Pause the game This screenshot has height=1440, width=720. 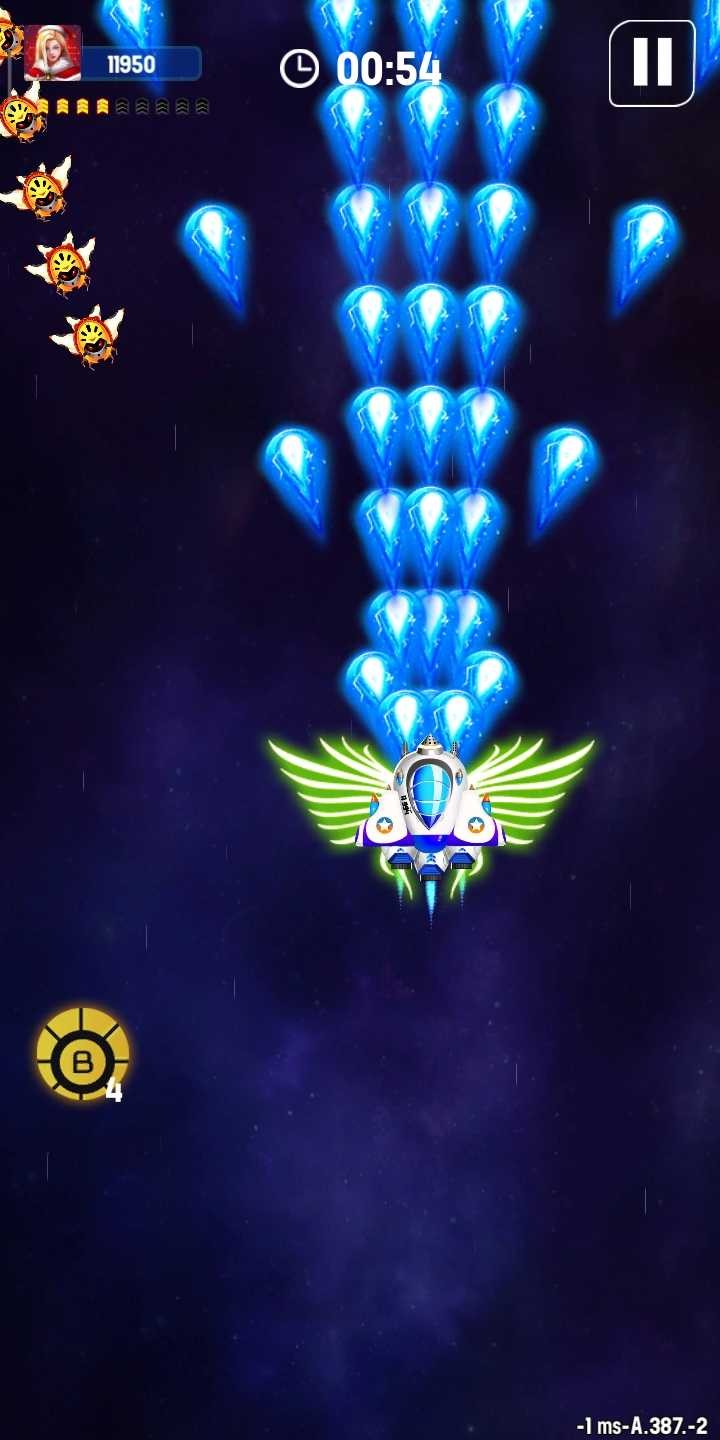coord(652,63)
